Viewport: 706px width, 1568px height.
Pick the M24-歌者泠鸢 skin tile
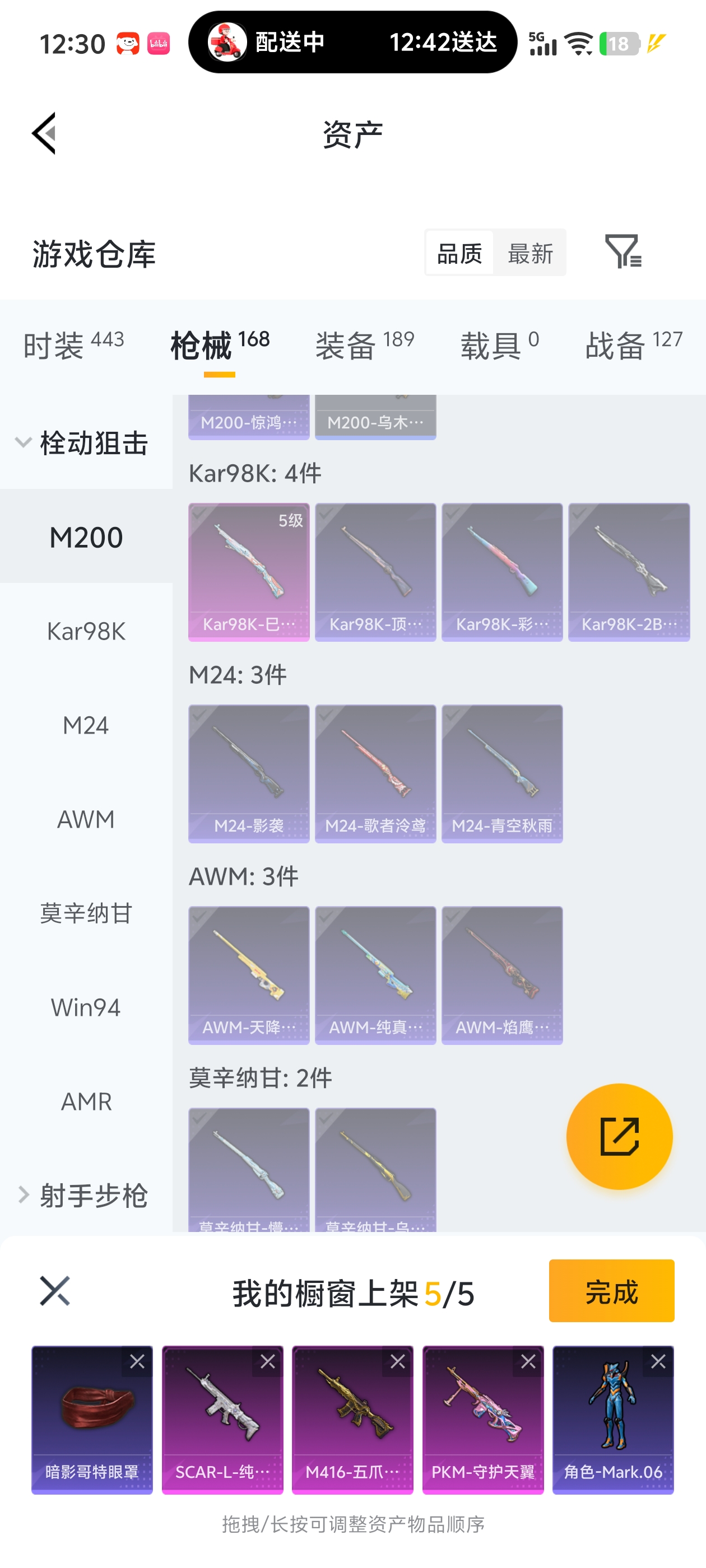375,773
